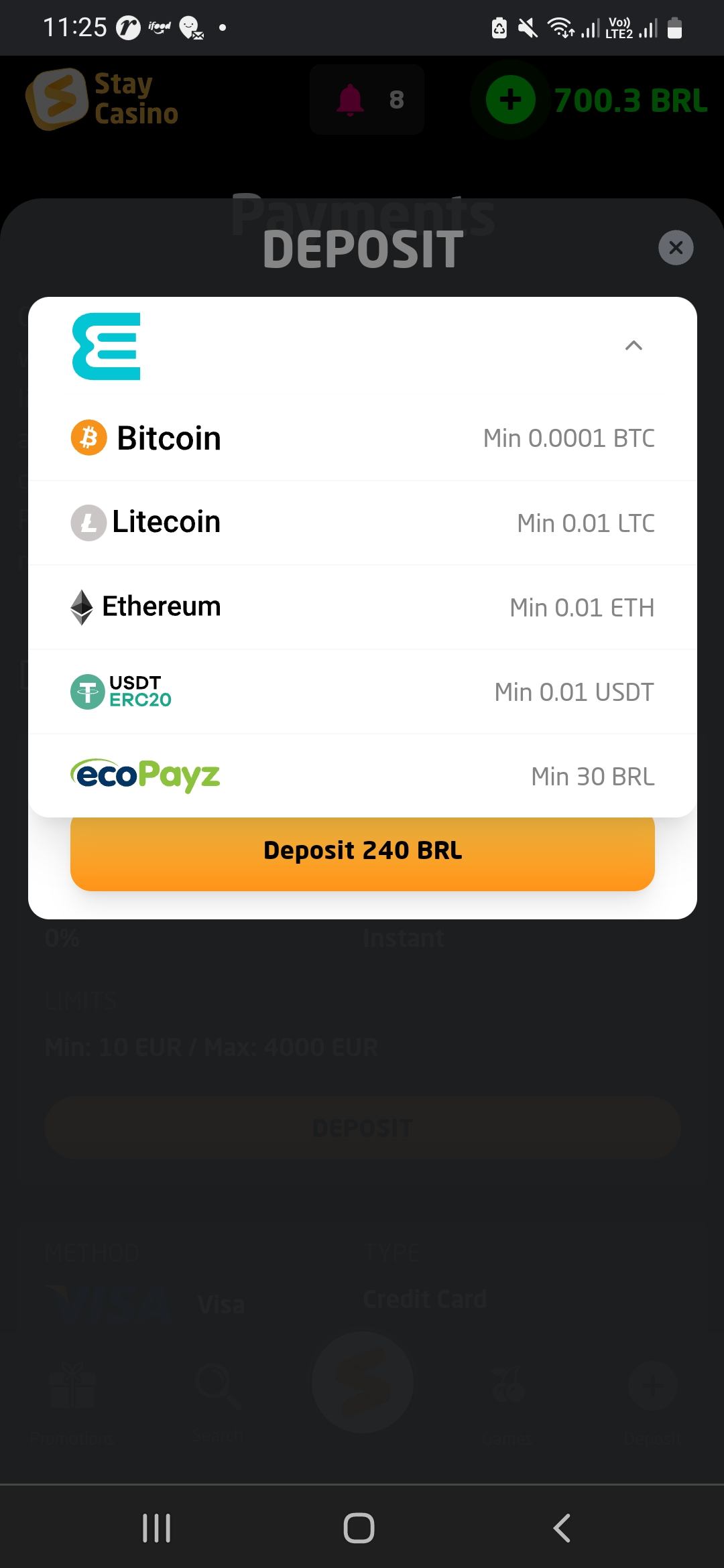The height and width of the screenshot is (1568, 724).
Task: Open recent apps from navigation bar
Action: coord(157,1528)
